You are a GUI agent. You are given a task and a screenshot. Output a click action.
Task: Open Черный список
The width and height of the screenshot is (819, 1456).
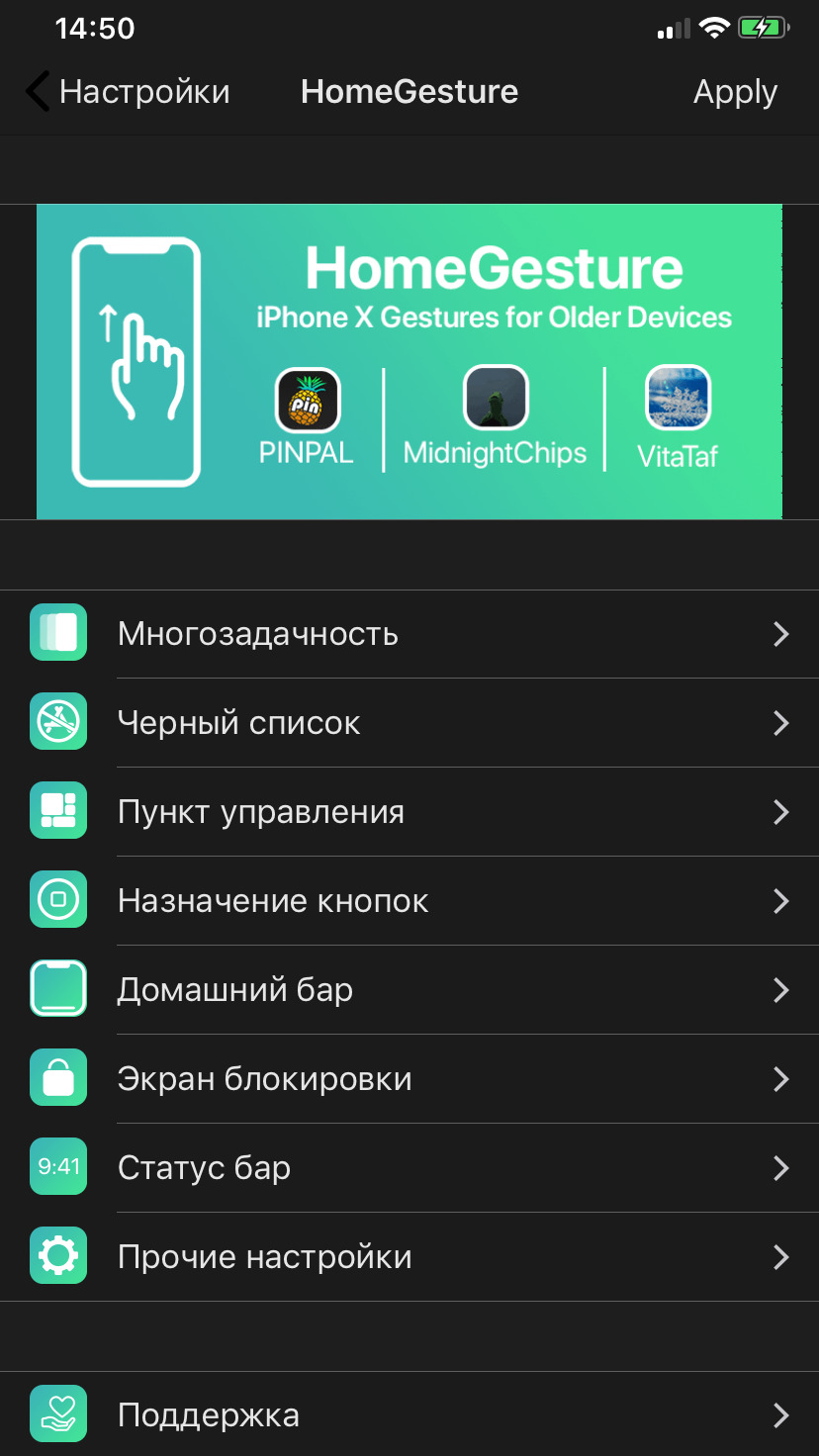(x=409, y=723)
